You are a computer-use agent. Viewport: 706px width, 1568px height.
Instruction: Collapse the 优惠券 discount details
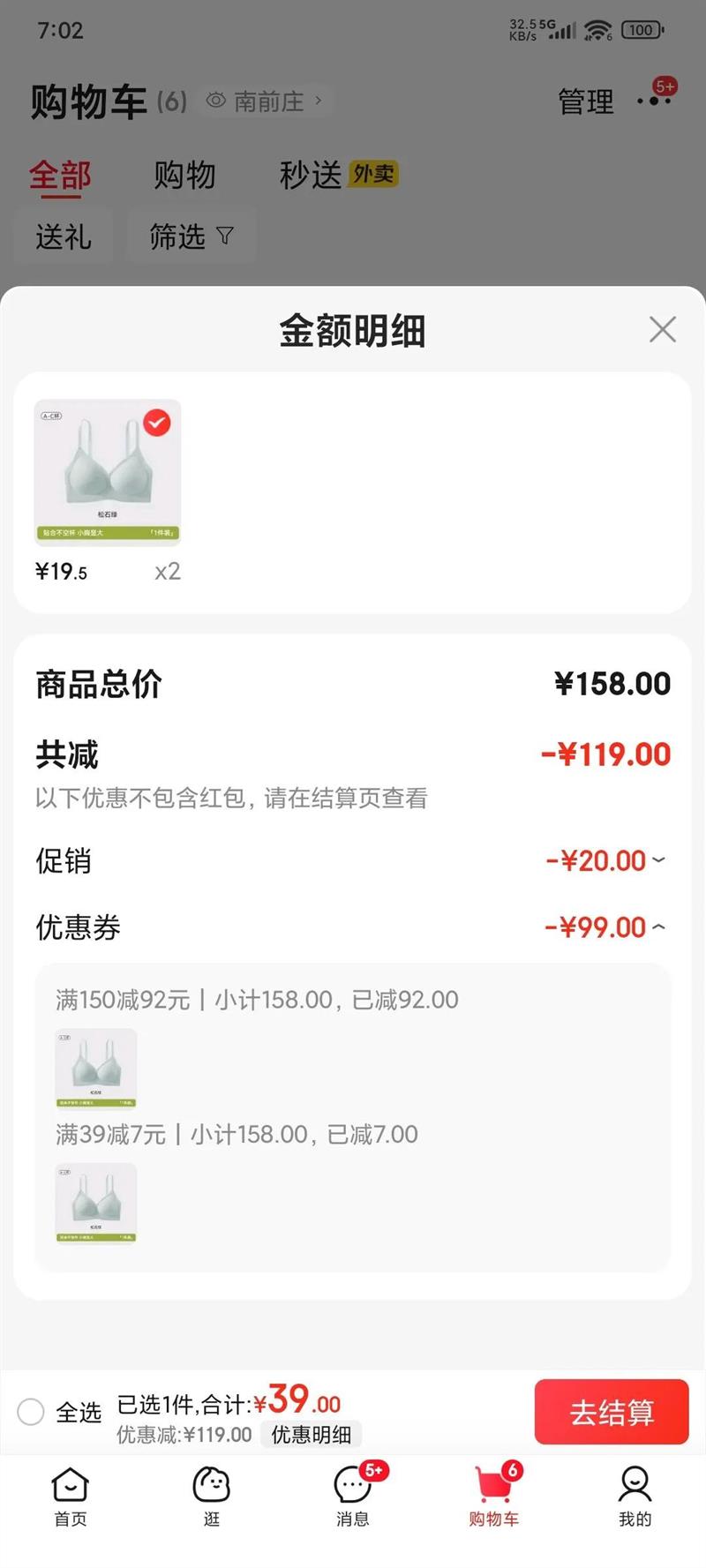click(x=657, y=927)
